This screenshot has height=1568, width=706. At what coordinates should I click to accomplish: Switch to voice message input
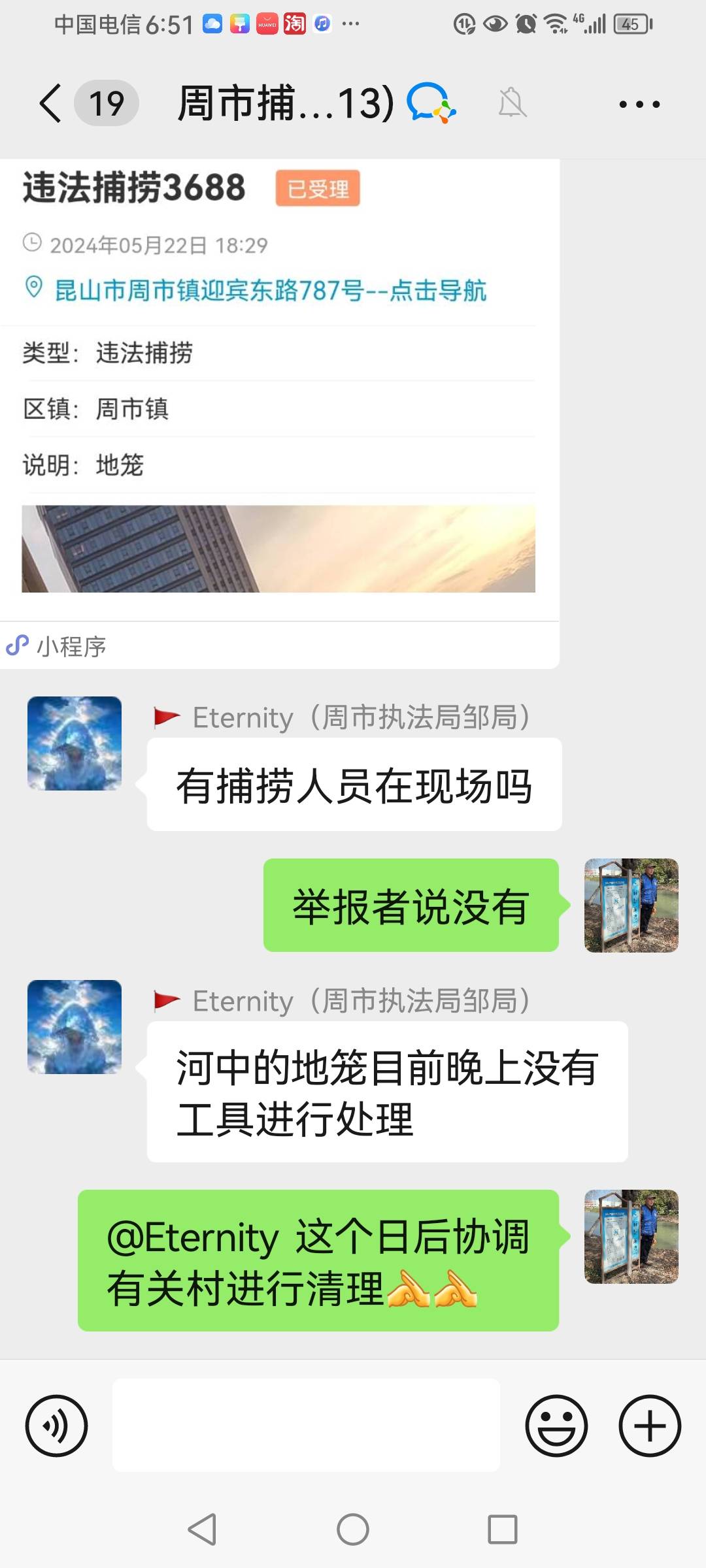[56, 1426]
